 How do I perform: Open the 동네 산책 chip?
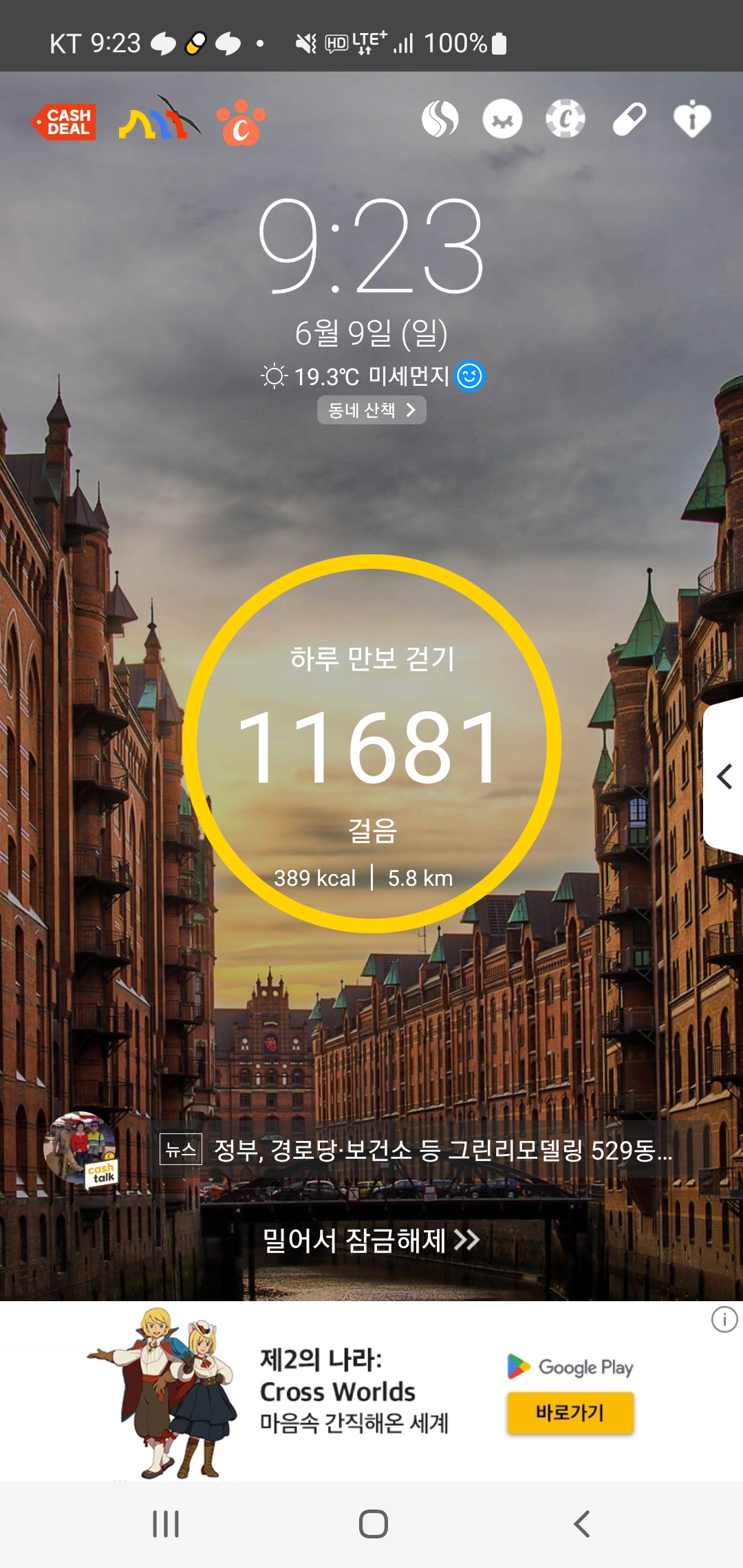click(371, 411)
